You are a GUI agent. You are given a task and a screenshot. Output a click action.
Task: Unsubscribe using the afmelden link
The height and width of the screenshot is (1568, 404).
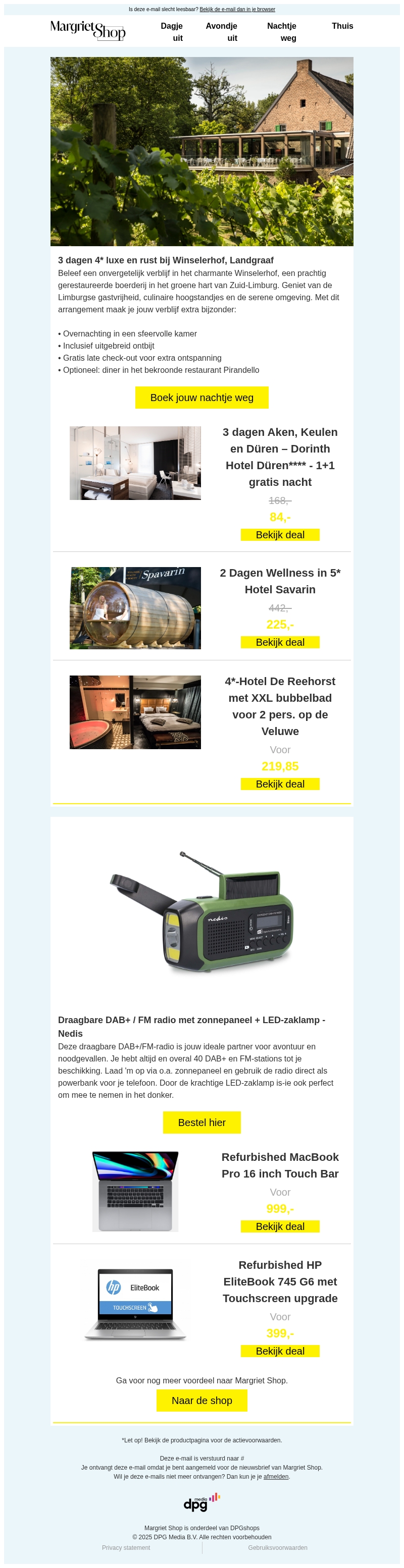tap(276, 1476)
